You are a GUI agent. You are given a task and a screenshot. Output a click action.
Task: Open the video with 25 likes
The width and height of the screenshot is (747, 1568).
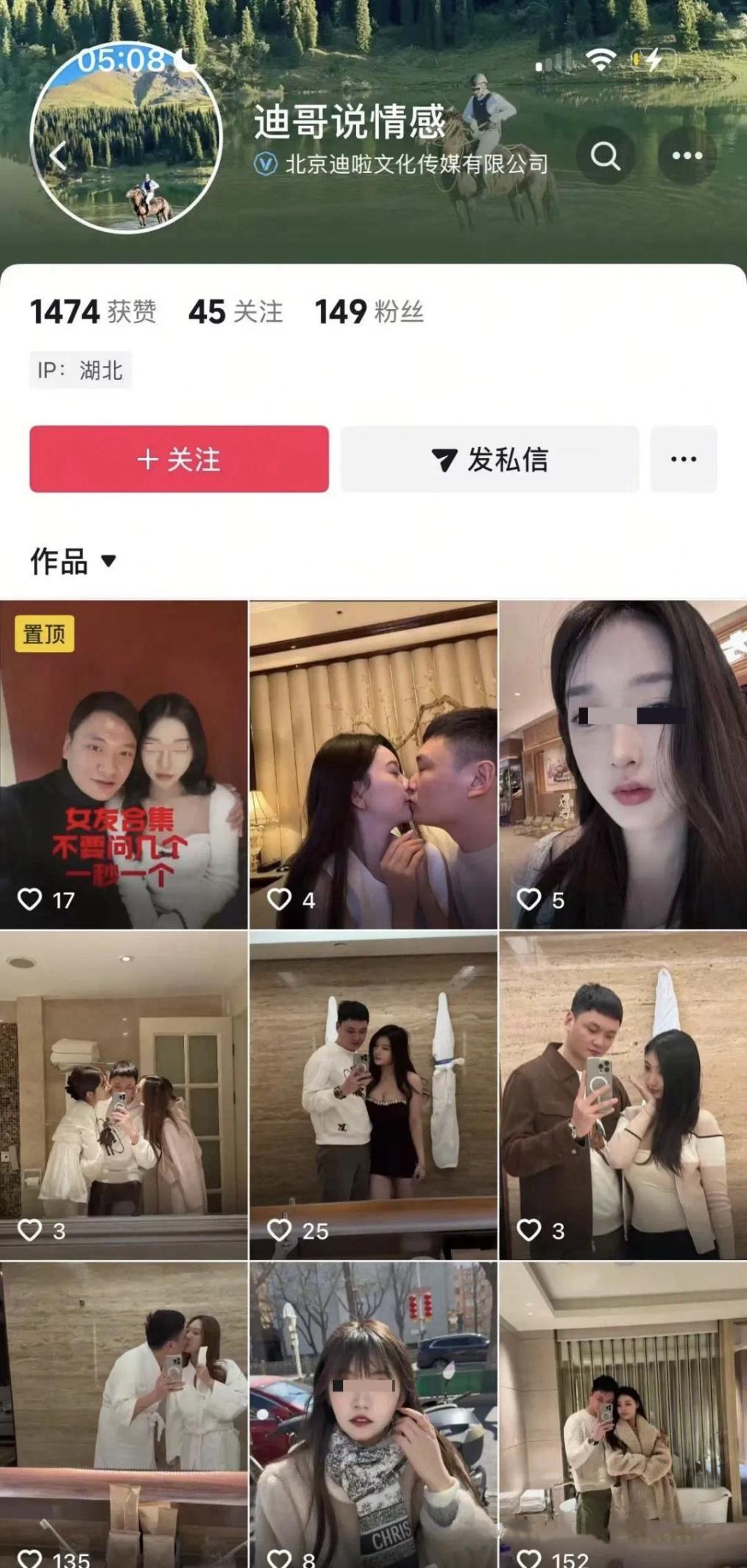[x=373, y=1095]
